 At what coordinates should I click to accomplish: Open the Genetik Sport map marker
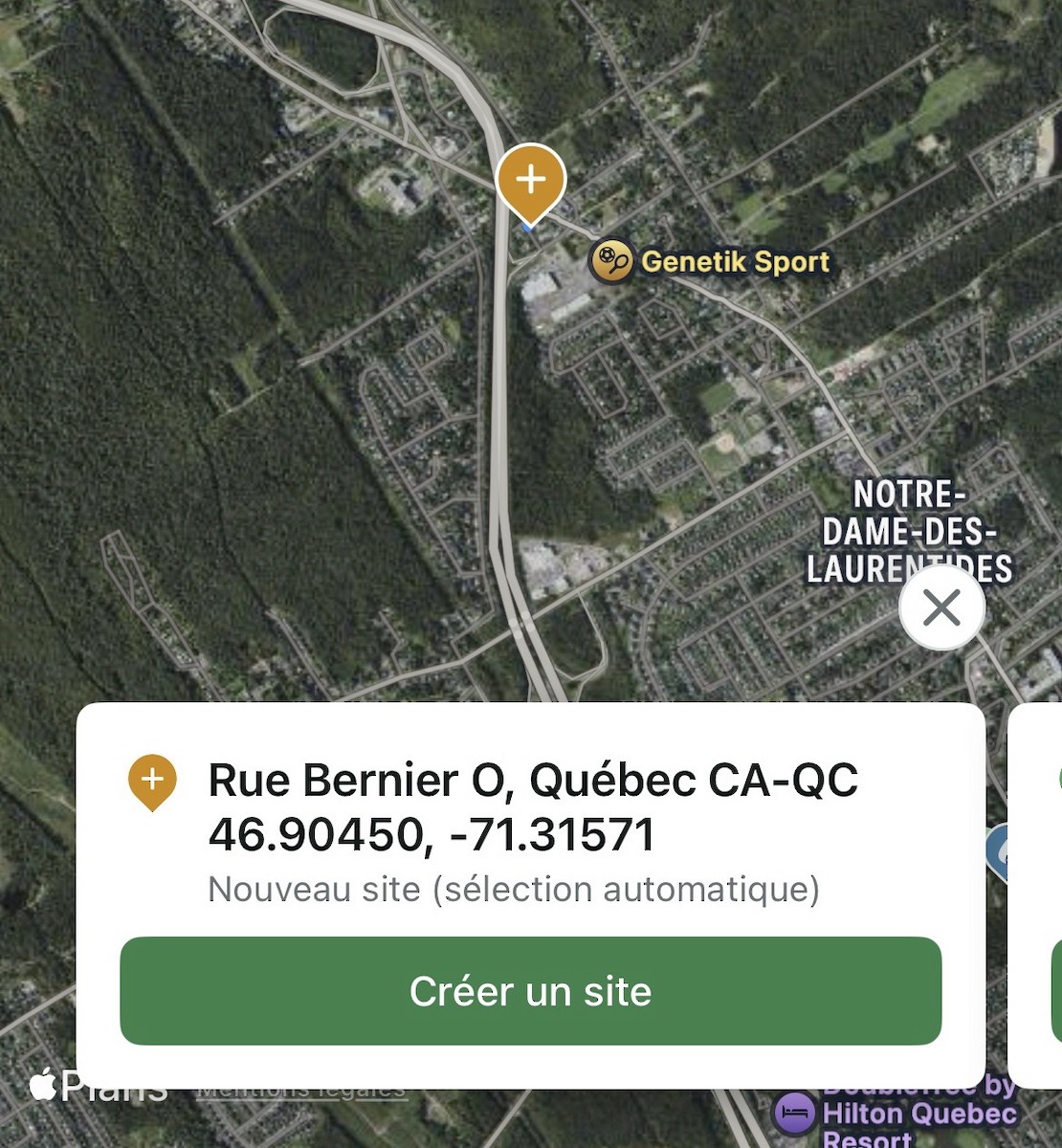point(612,260)
